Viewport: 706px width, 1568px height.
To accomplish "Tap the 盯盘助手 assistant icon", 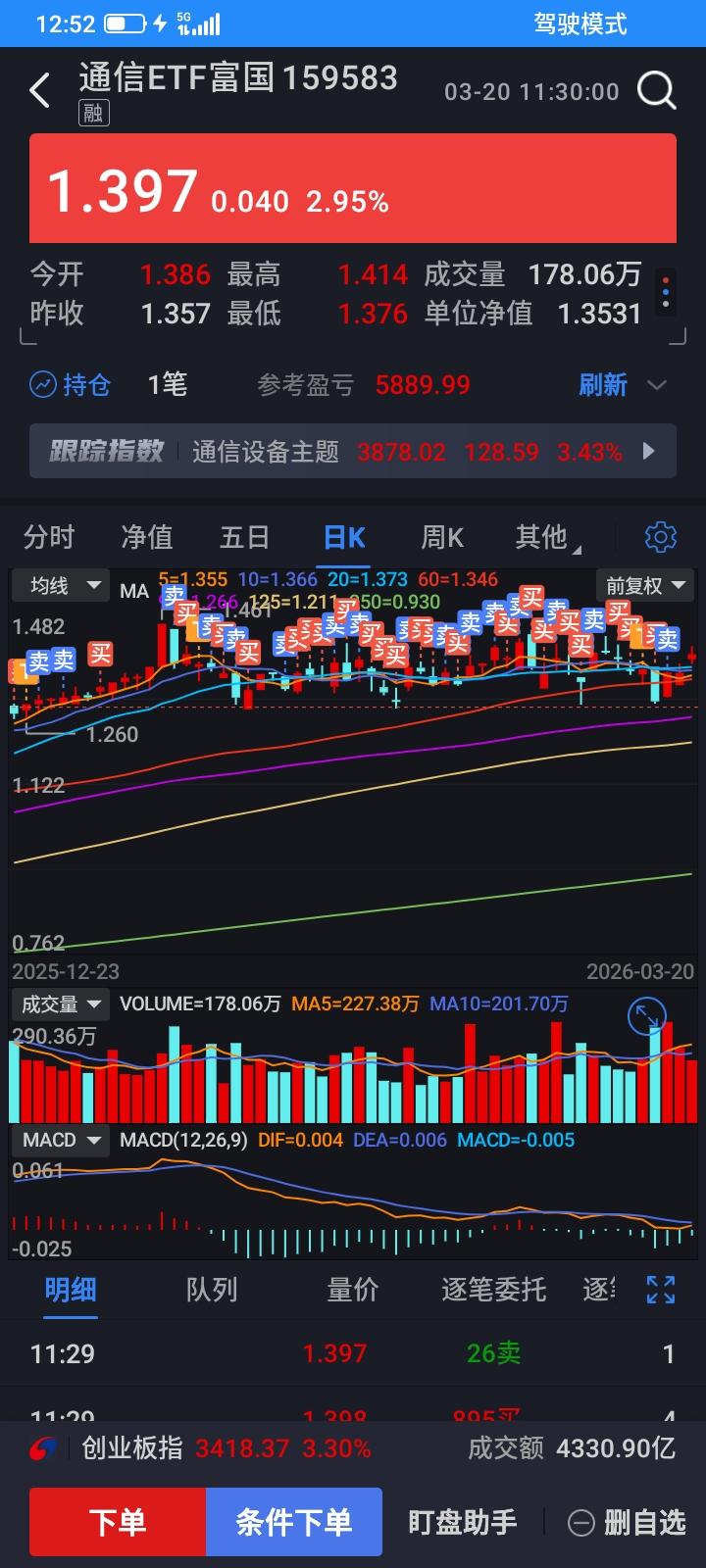I will [x=461, y=1522].
